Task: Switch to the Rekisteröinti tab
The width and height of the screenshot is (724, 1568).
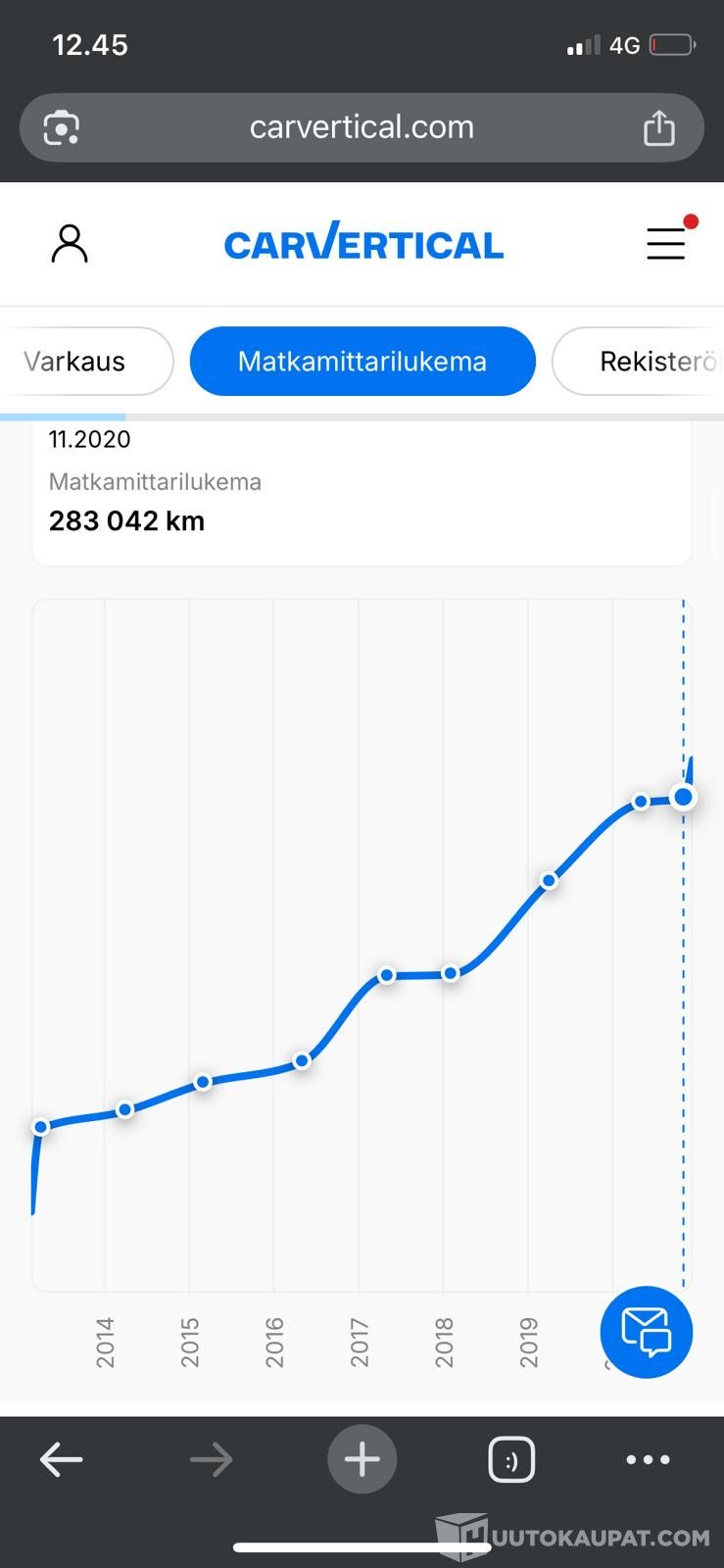Action: click(x=639, y=362)
